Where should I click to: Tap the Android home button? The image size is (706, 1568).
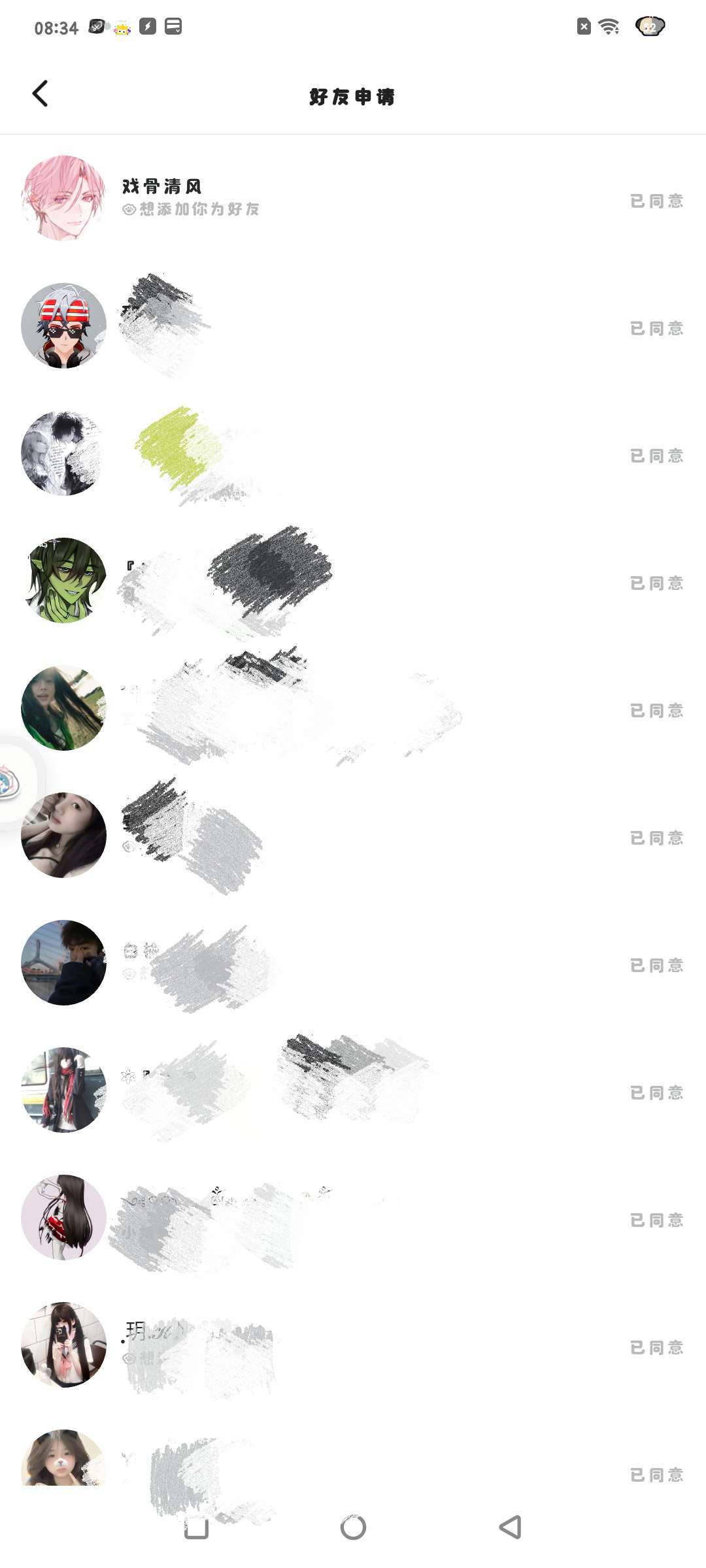pos(353,1527)
